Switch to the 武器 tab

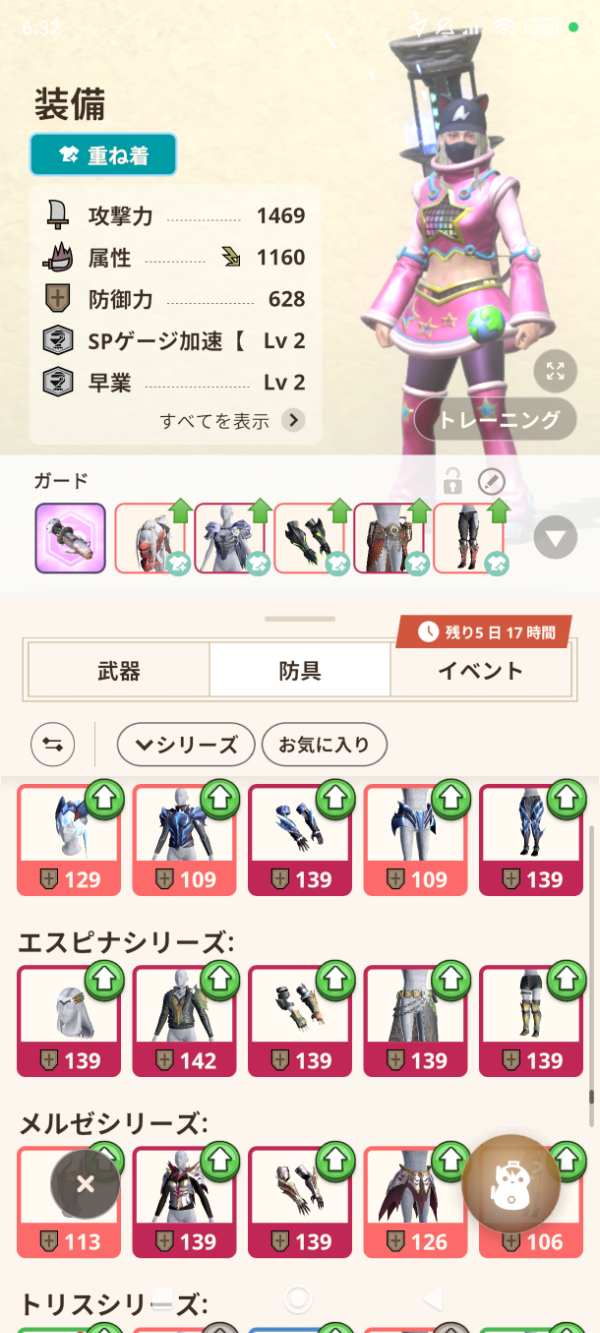pos(118,671)
